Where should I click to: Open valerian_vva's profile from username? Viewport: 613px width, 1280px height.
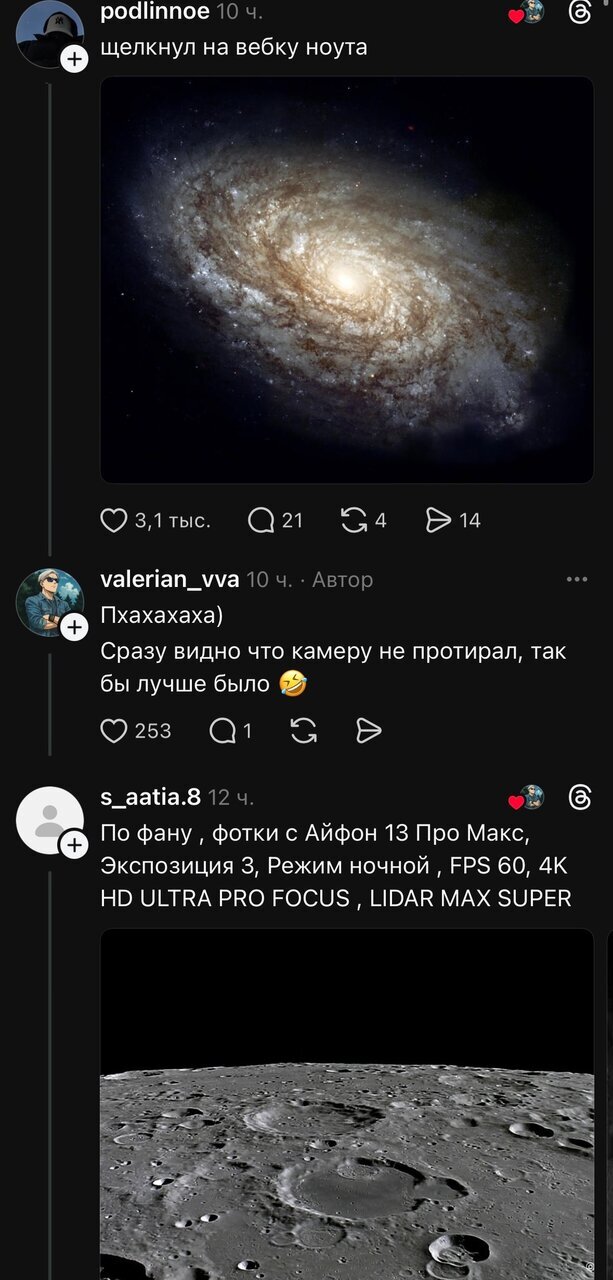click(x=169, y=579)
